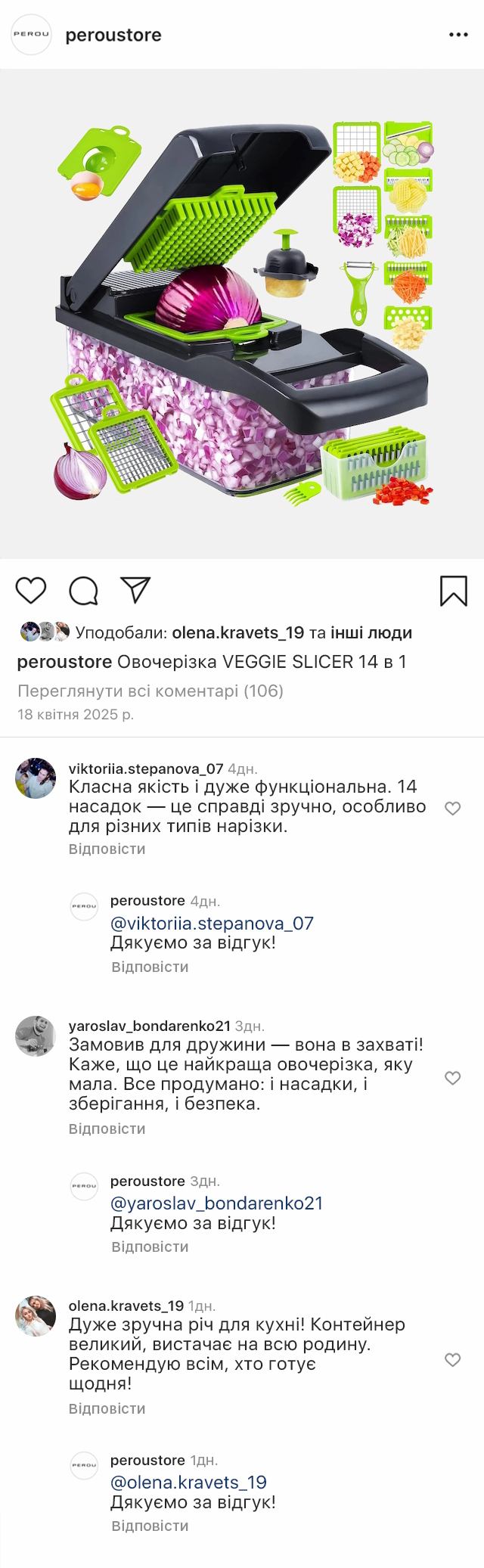Open the list of other people who liked

click(x=371, y=632)
